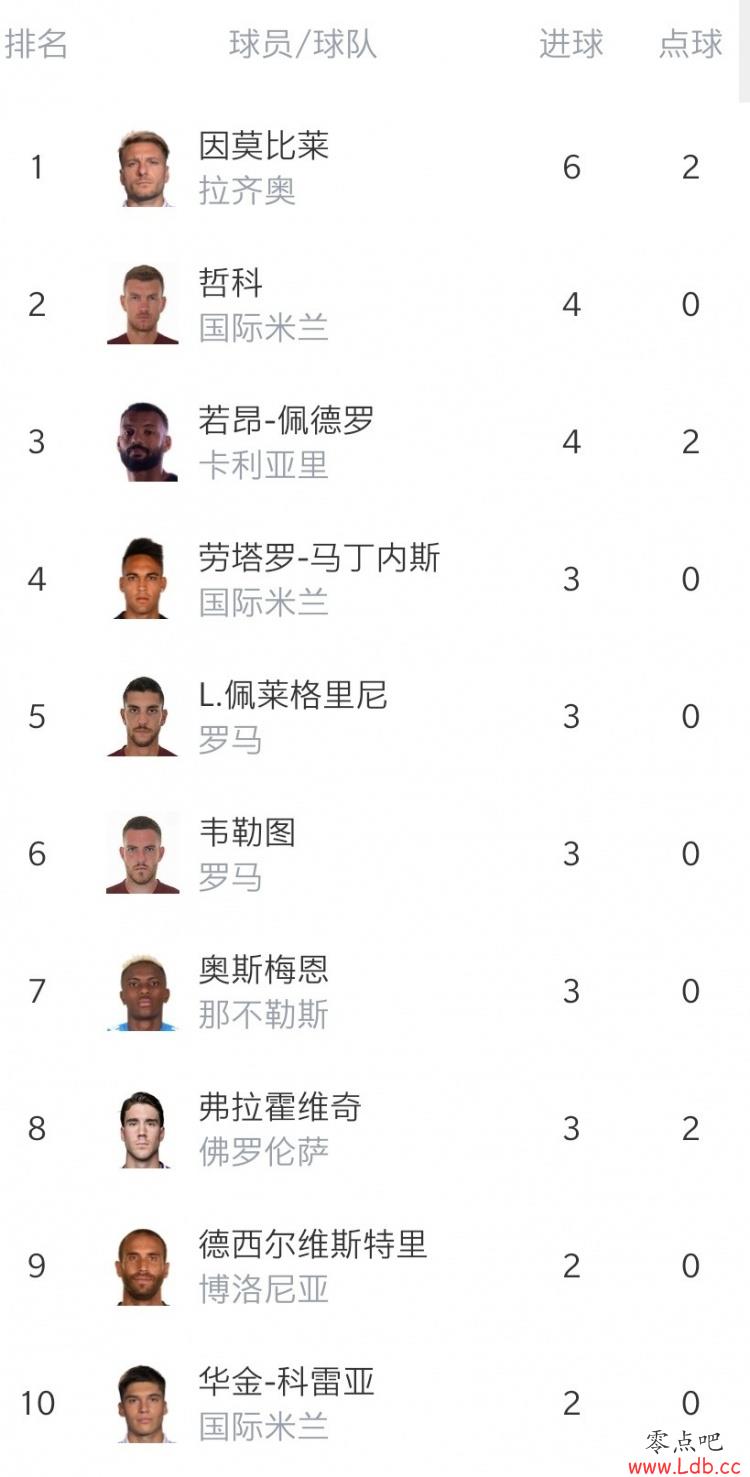Image resolution: width=750 pixels, height=1477 pixels.
Task: View 若昂-佩德罗's scorer entry
Action: 375,442
